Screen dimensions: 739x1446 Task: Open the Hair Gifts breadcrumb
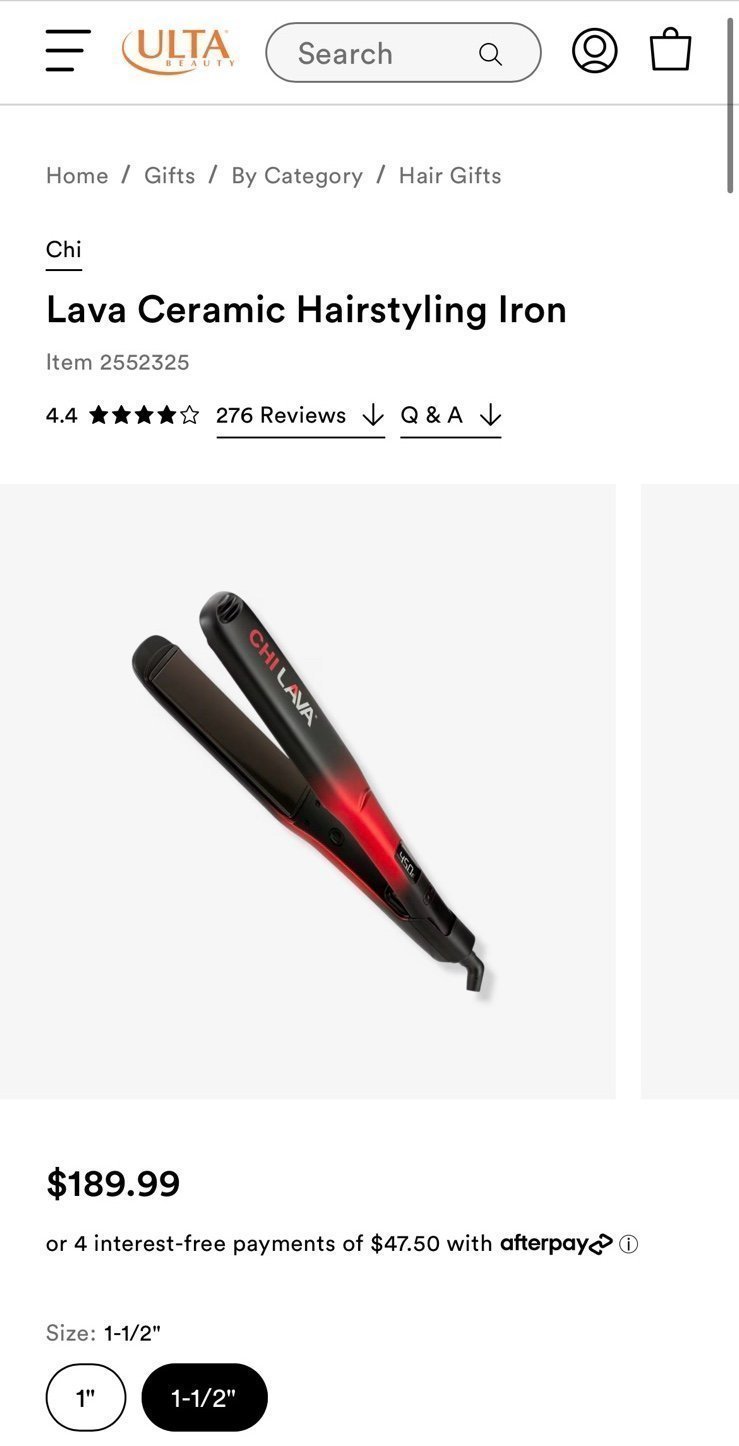tap(450, 175)
